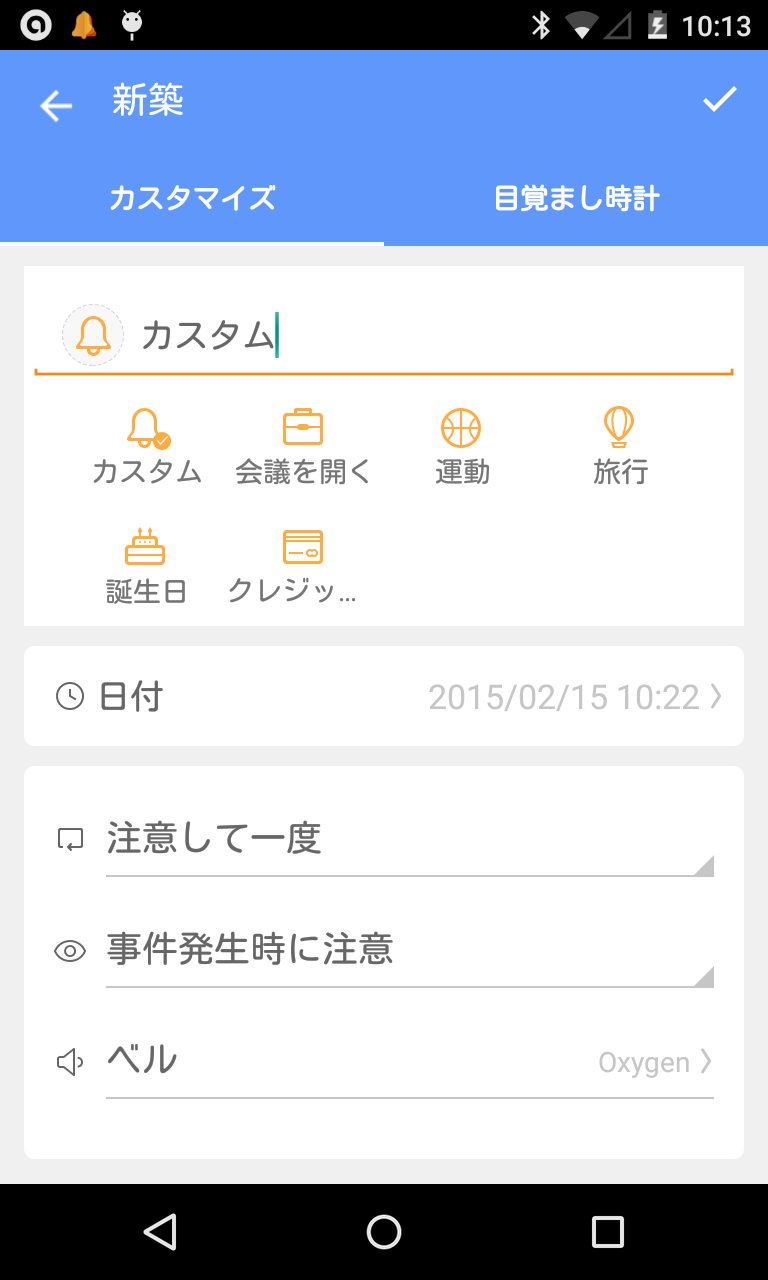Tap the back arrow in the header
The height and width of the screenshot is (1280, 768).
point(56,104)
